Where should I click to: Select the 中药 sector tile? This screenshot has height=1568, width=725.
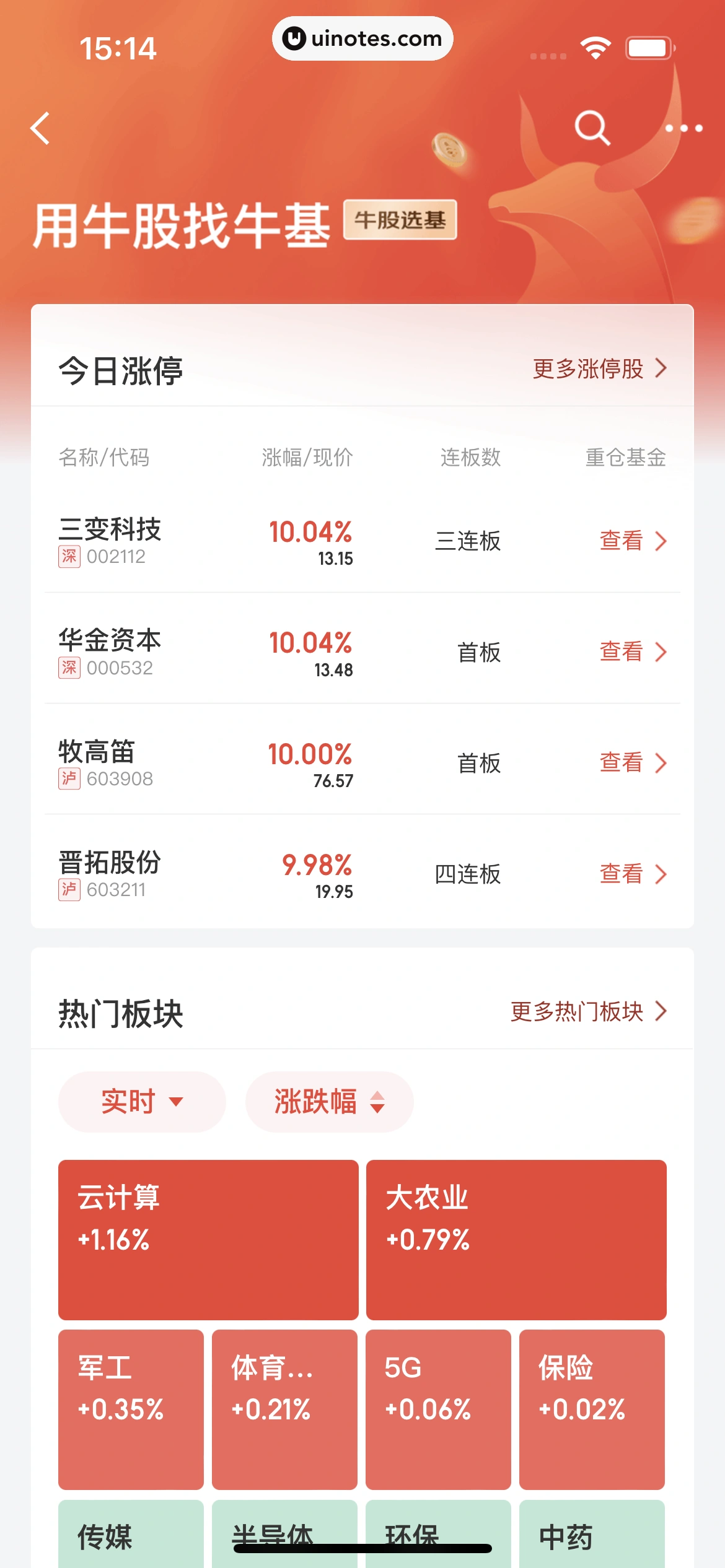[x=592, y=1535]
